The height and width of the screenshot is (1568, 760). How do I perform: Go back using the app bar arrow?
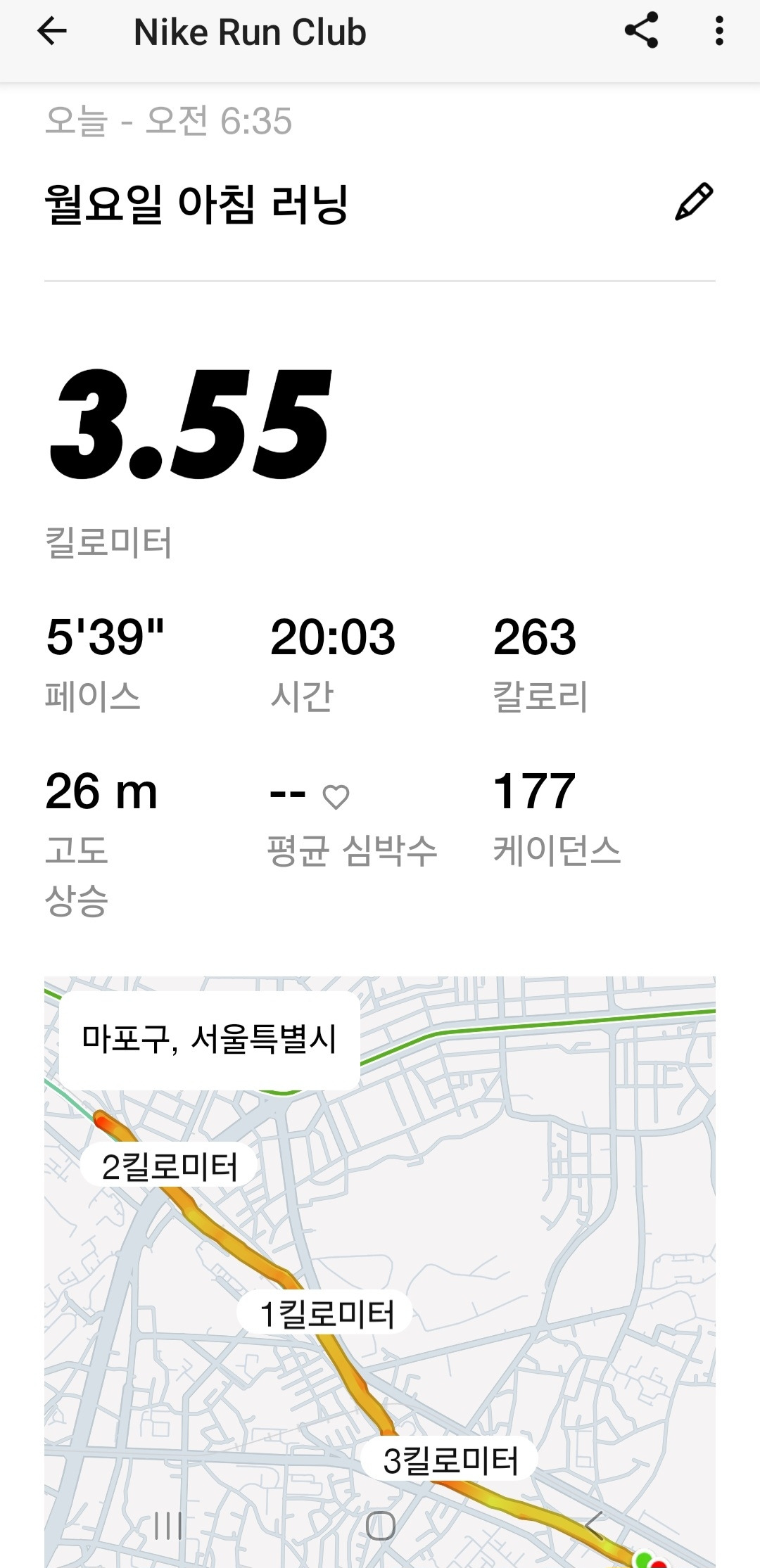[x=52, y=32]
